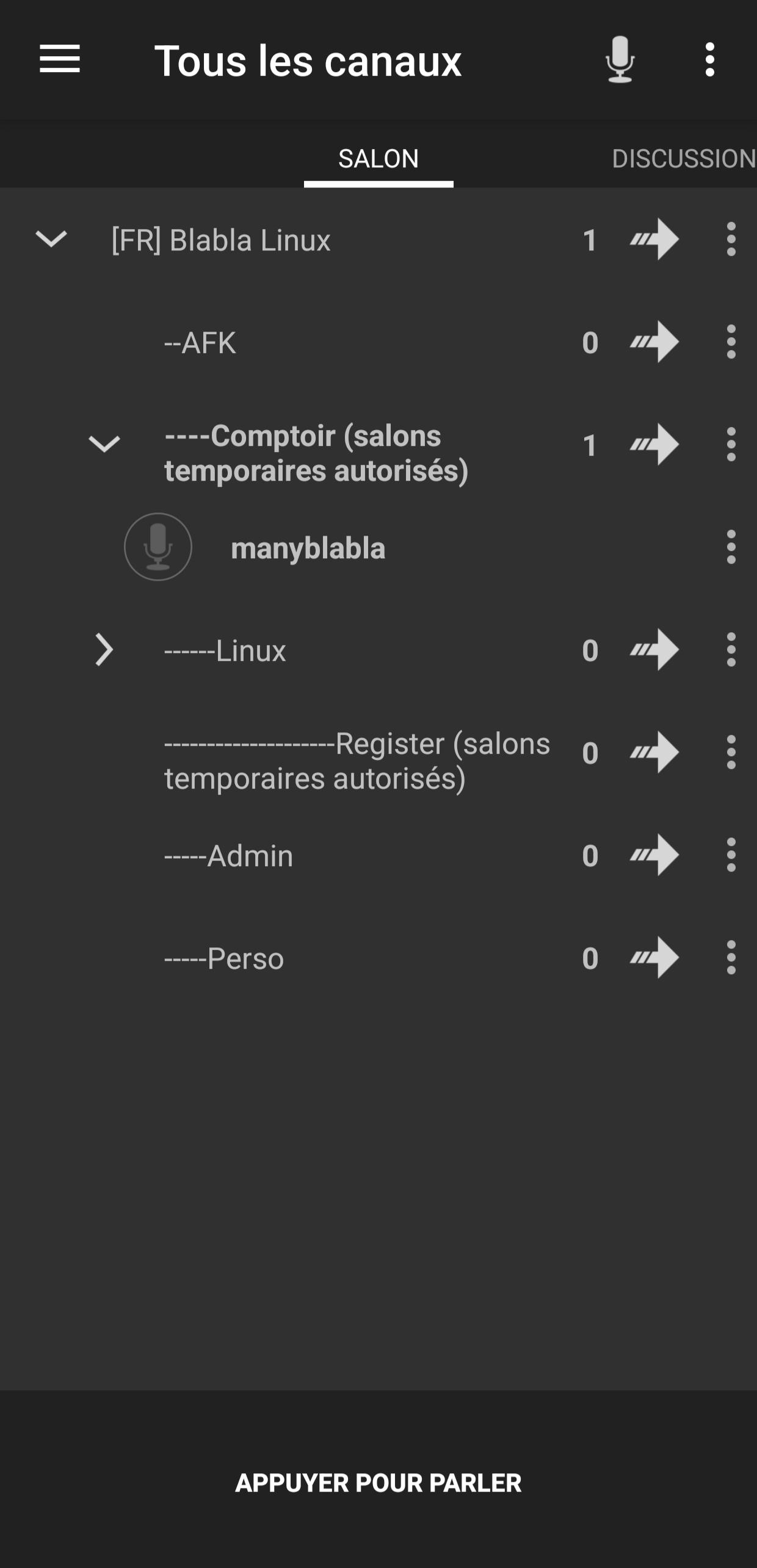Collapse the [FR] Blabla Linux channel
The image size is (757, 1568).
coord(51,239)
